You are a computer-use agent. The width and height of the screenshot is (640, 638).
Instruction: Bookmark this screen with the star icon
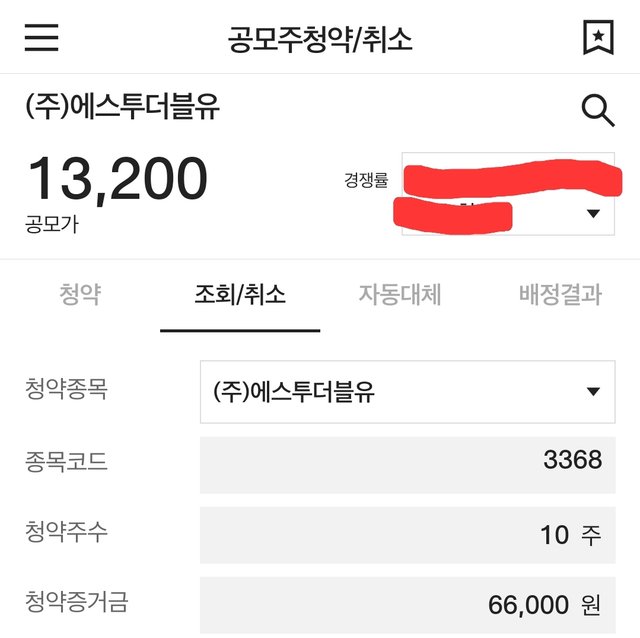coord(598,38)
